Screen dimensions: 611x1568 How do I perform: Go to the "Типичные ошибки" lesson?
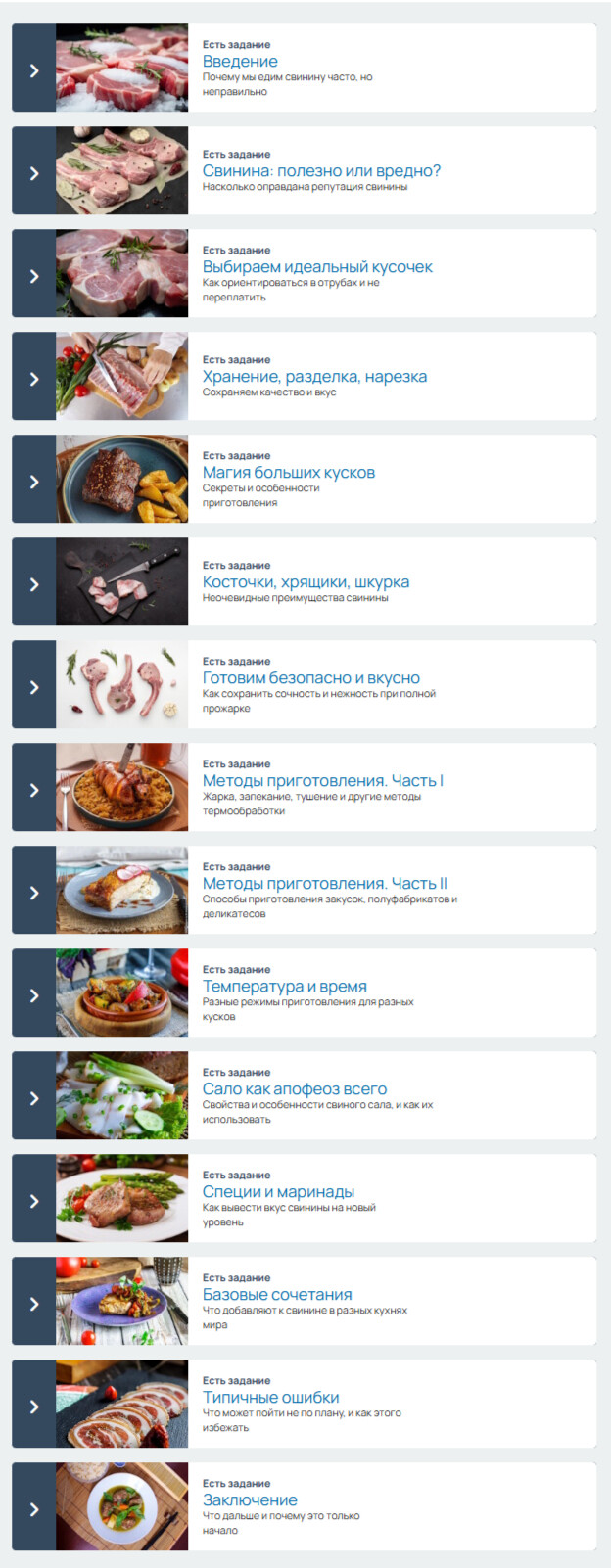click(x=270, y=1398)
